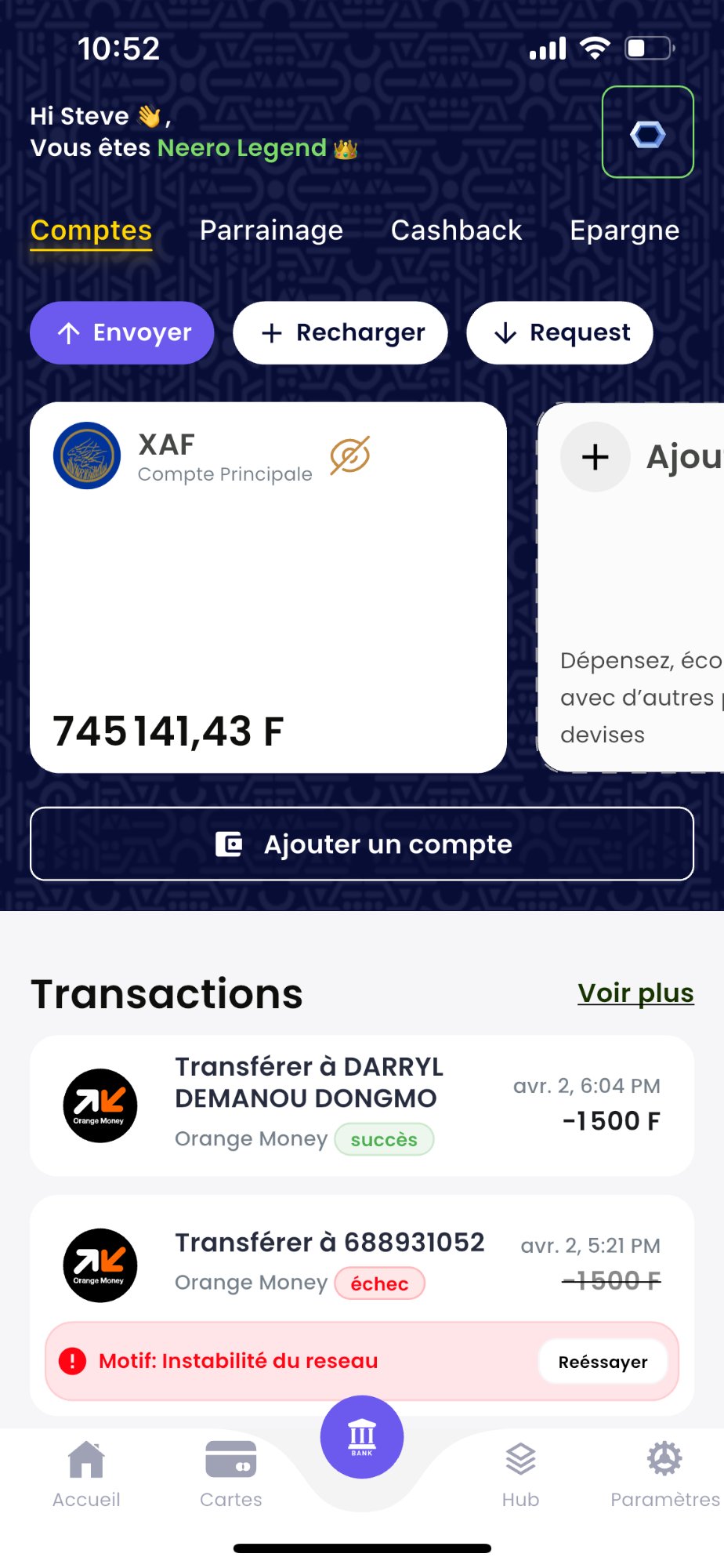Open the Cashback tab
Image resolution: width=724 pixels, height=1568 pixels.
[455, 230]
